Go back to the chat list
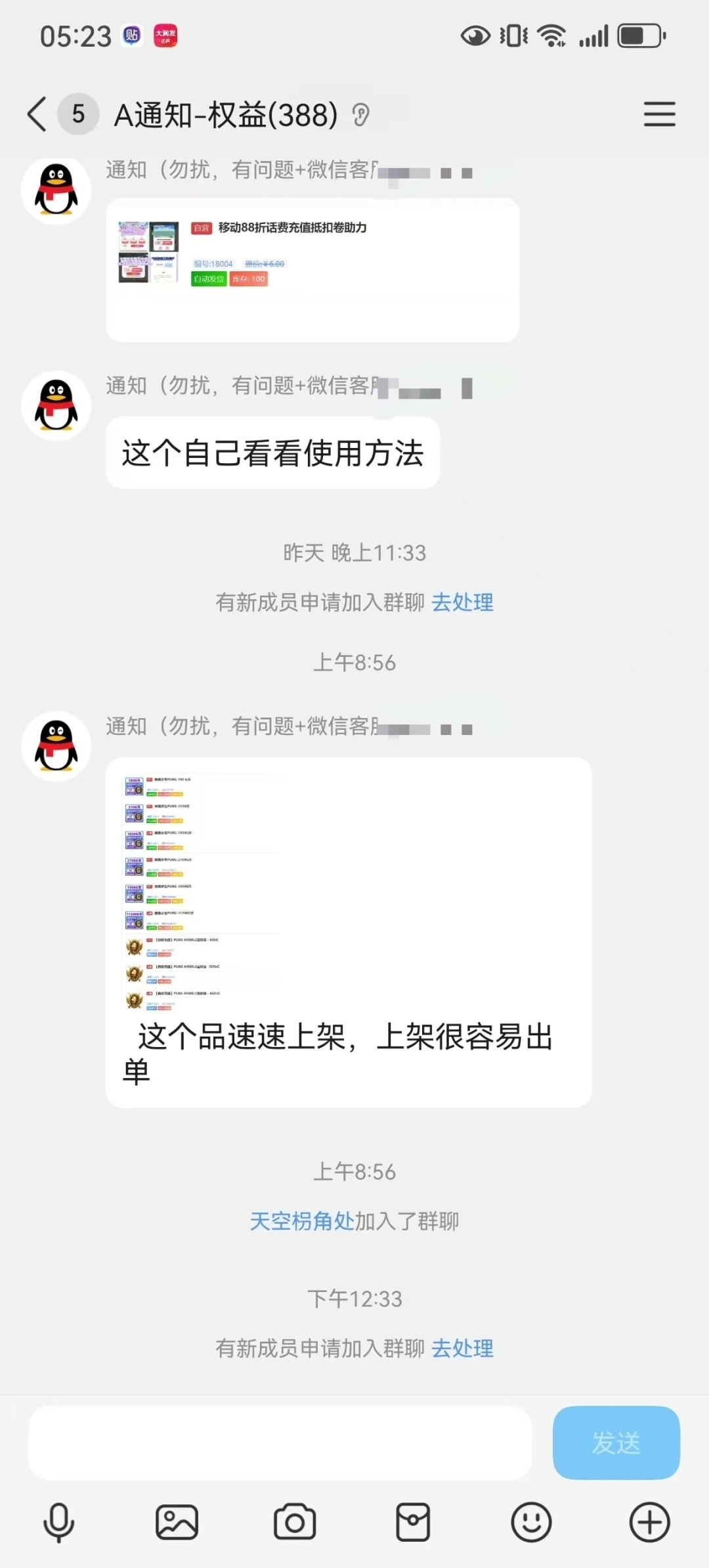The width and height of the screenshot is (709, 1568). pos(37,114)
